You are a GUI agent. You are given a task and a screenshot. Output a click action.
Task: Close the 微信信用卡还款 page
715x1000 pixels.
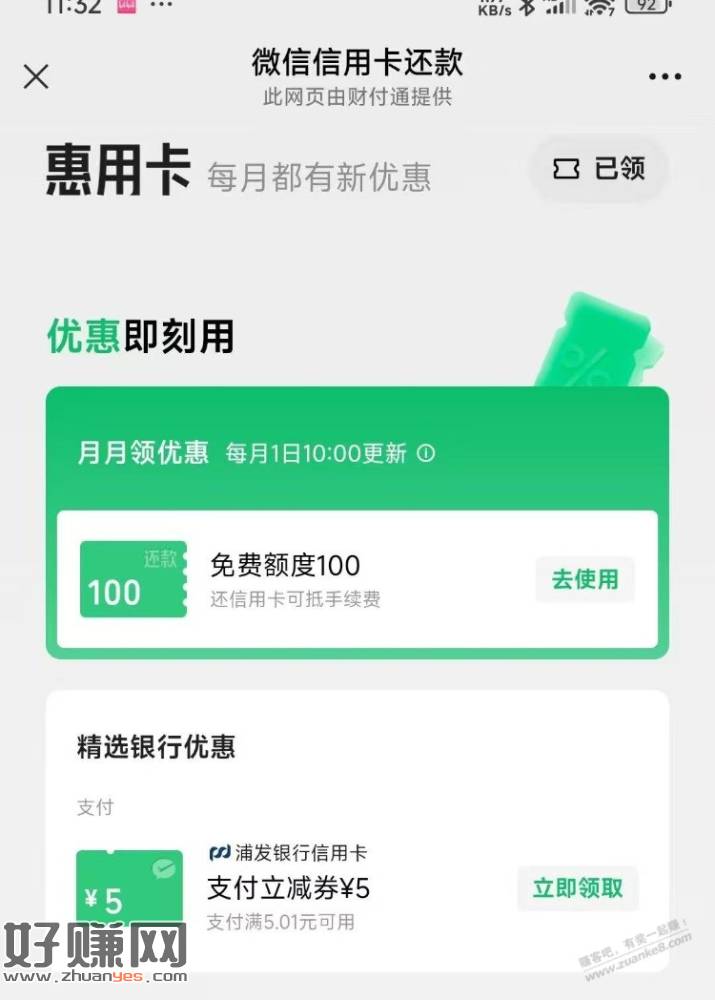click(x=36, y=77)
